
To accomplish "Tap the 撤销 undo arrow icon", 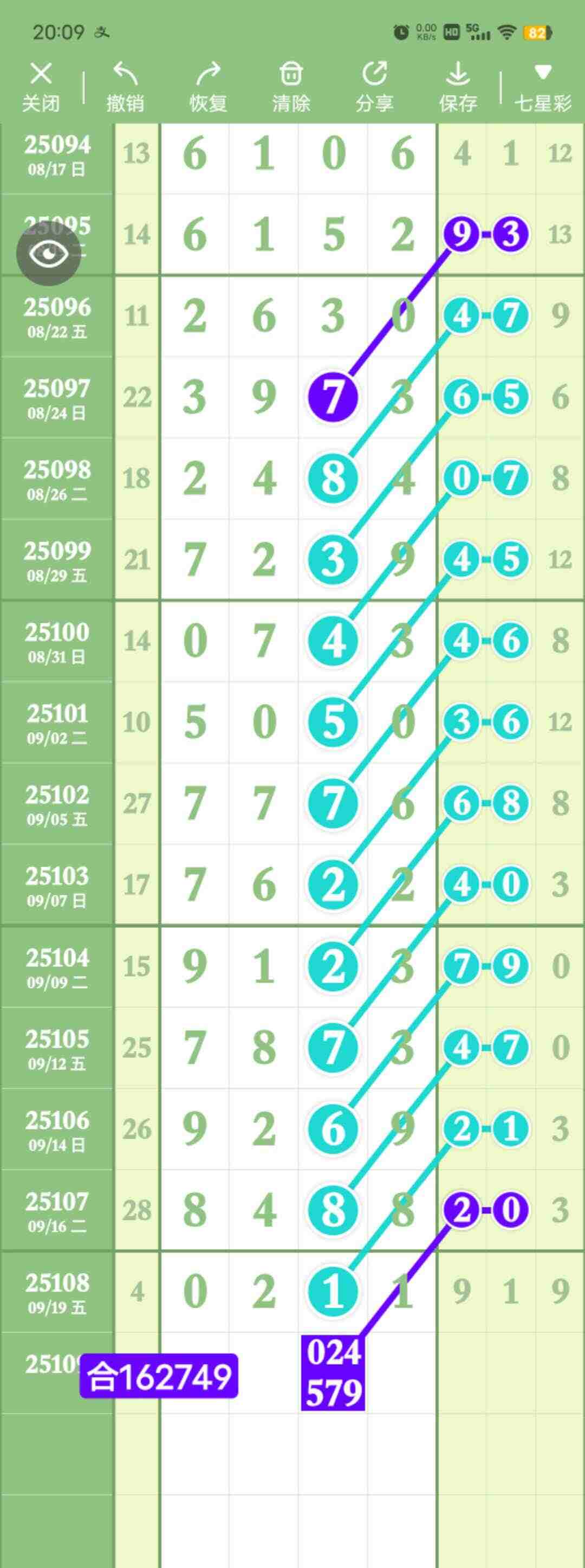I will click(126, 74).
